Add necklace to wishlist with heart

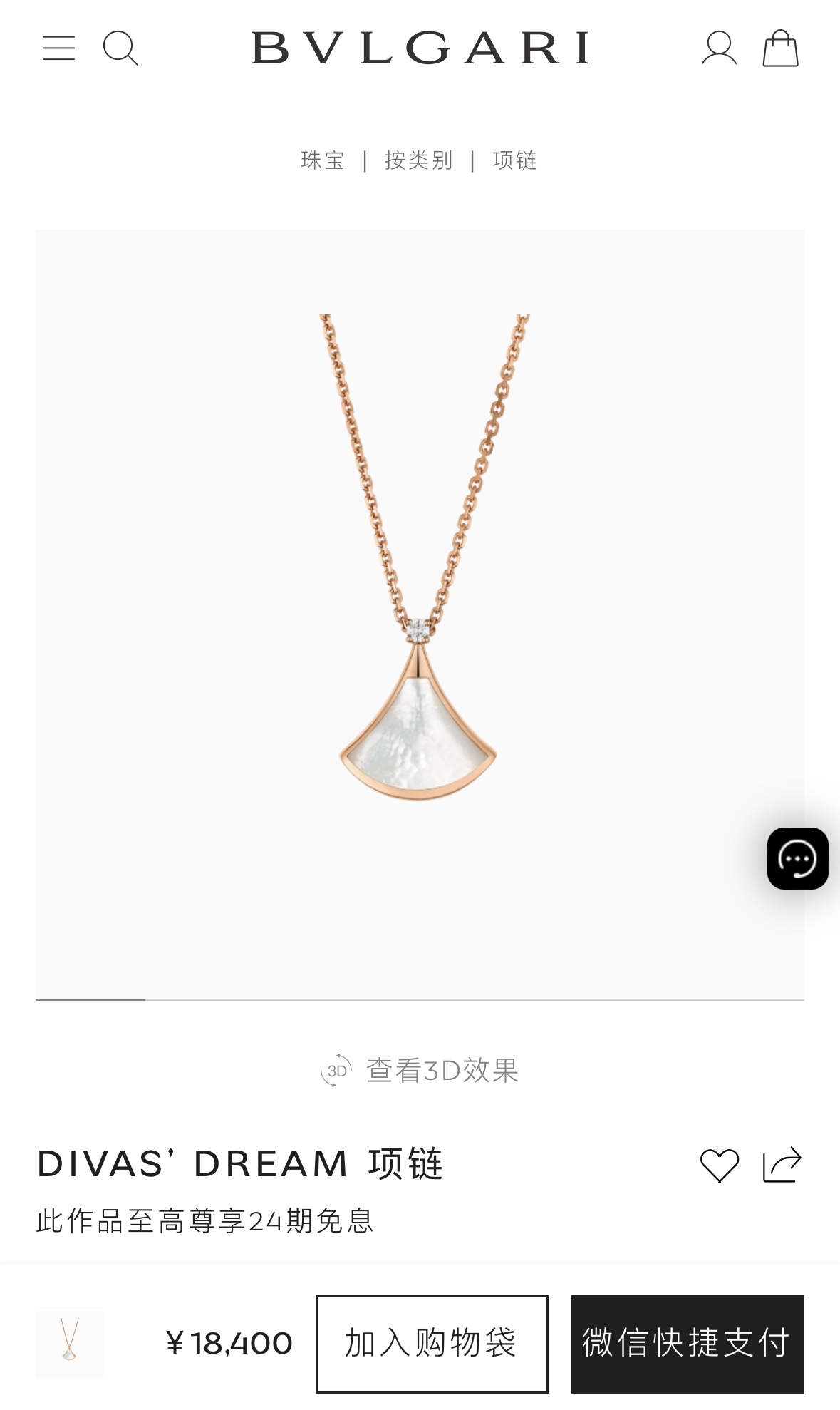720,1165
